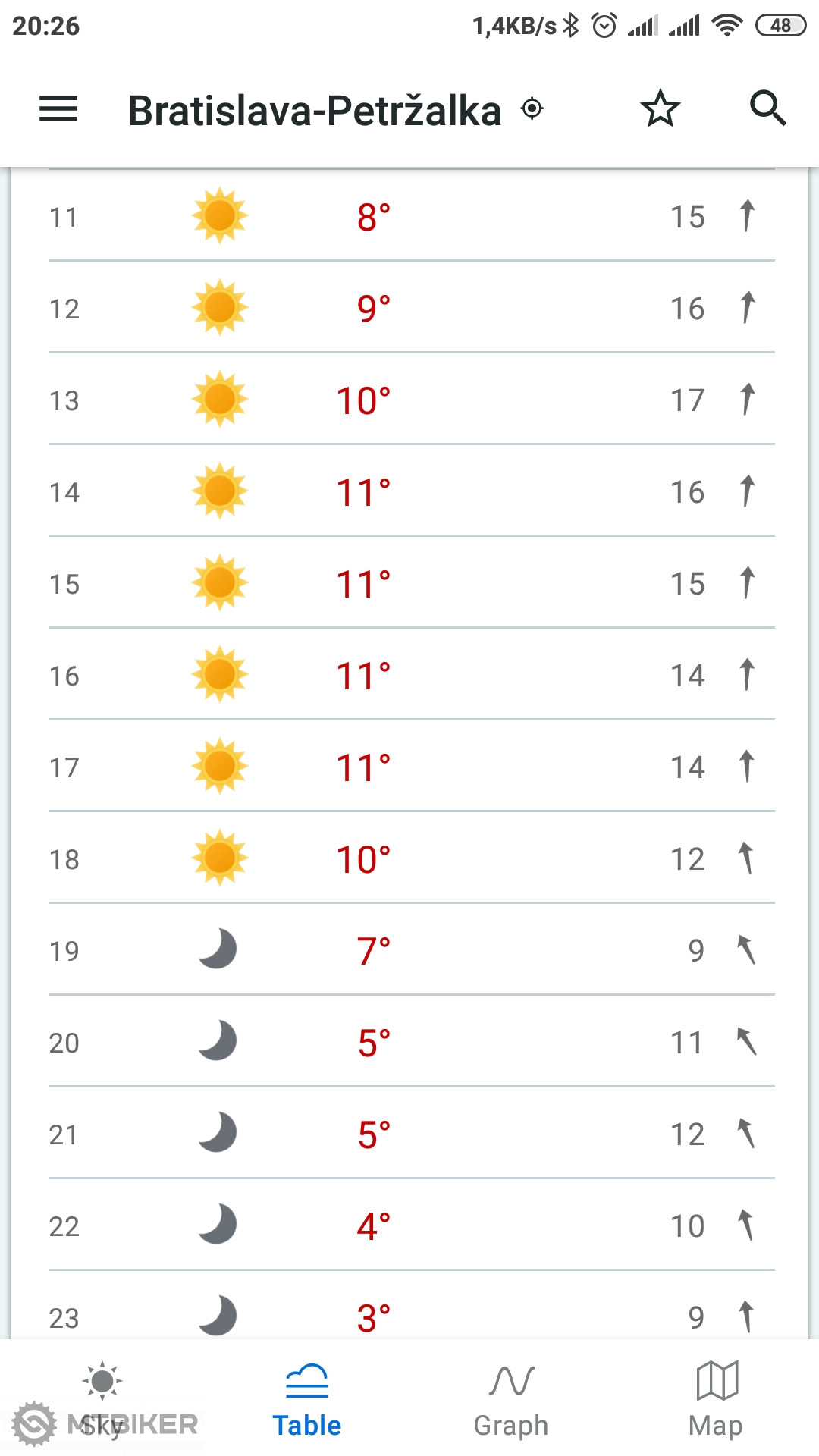Open the hamburger navigation menu
The height and width of the screenshot is (1456, 819).
tap(58, 109)
